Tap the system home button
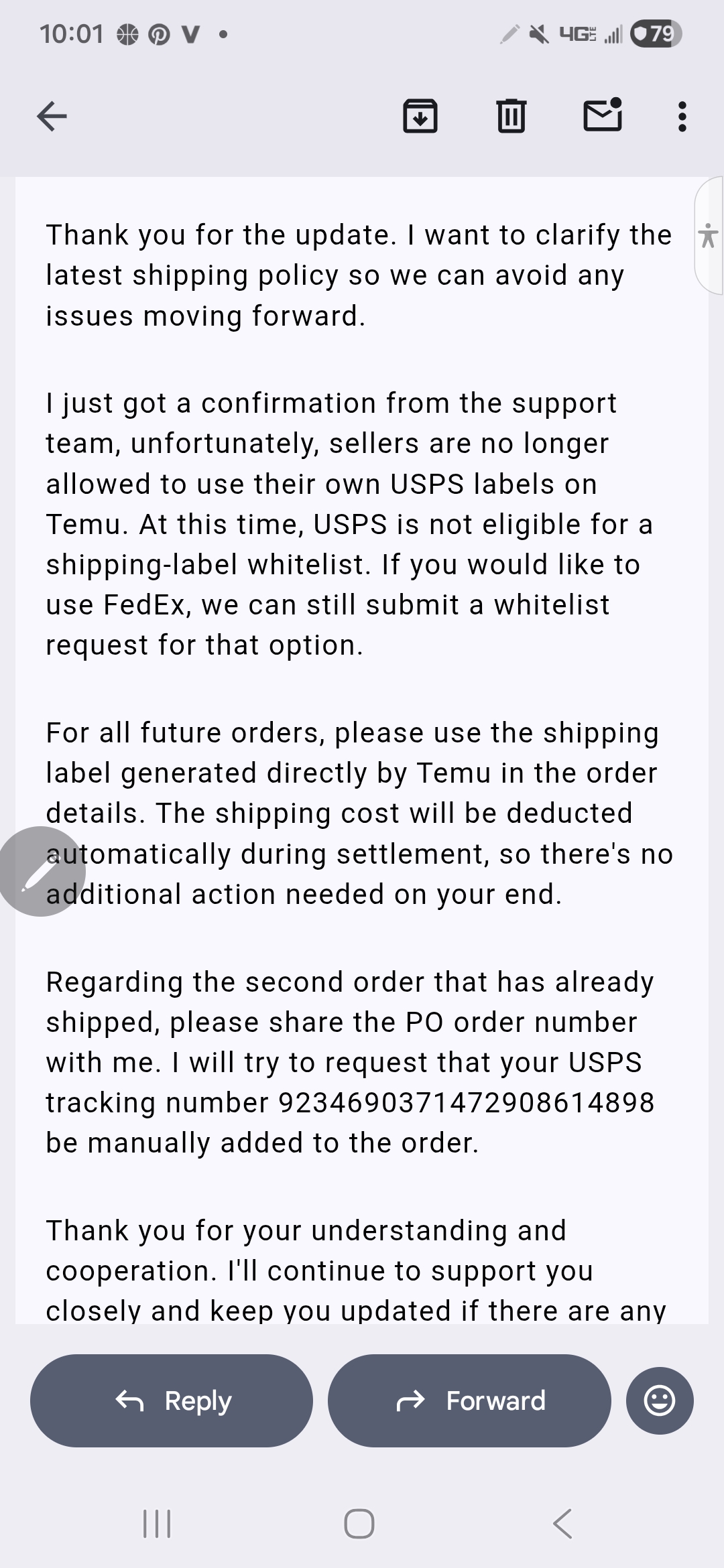Screen dimensions: 724x1568 tap(359, 1524)
